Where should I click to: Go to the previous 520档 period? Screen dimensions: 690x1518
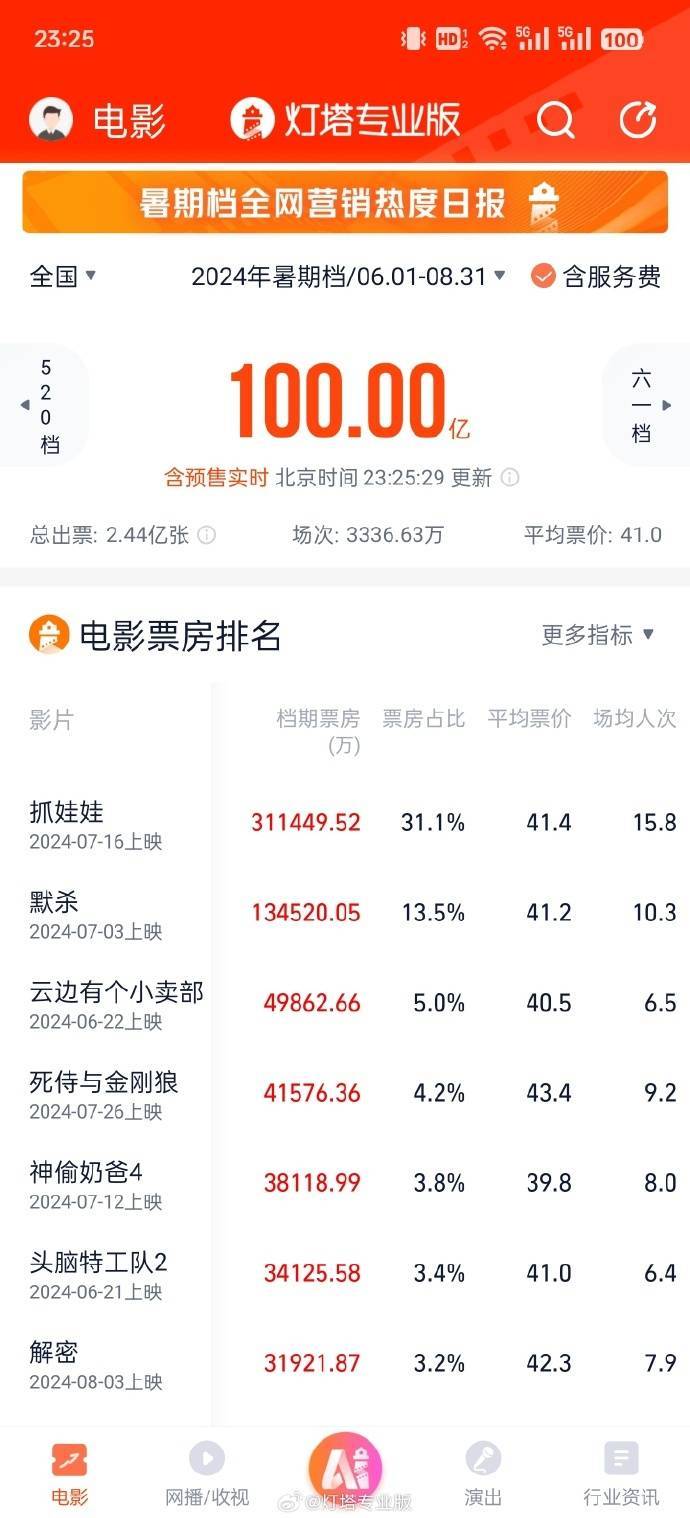pos(45,405)
